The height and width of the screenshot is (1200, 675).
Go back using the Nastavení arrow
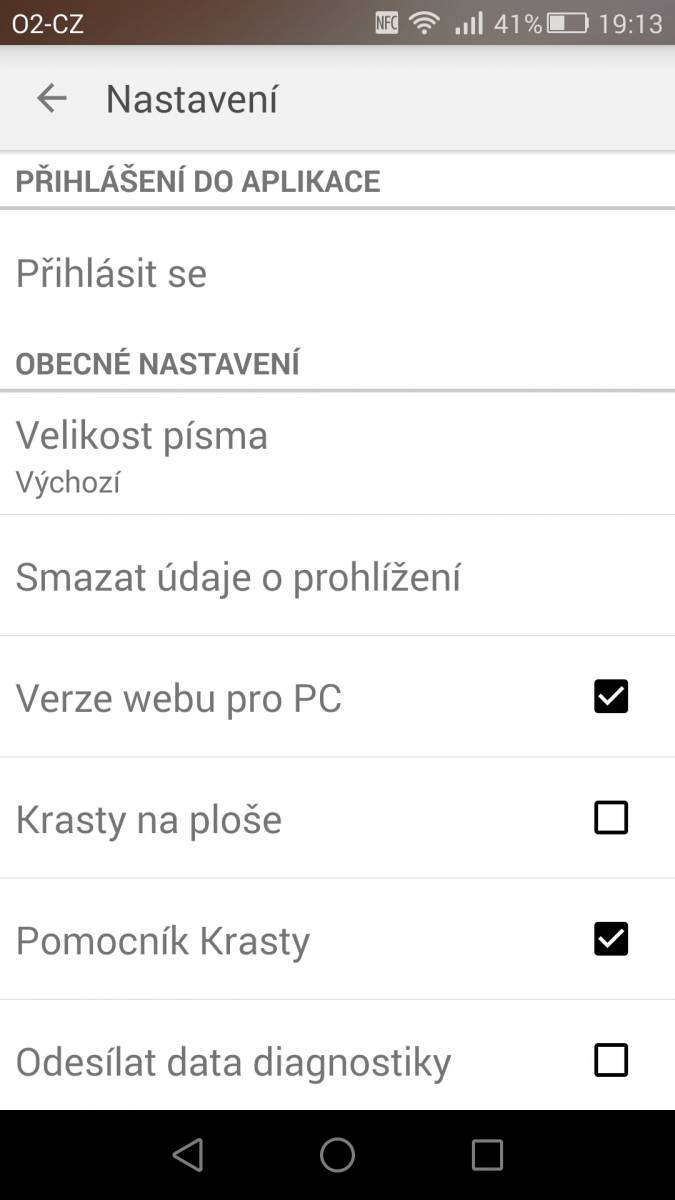(x=51, y=98)
